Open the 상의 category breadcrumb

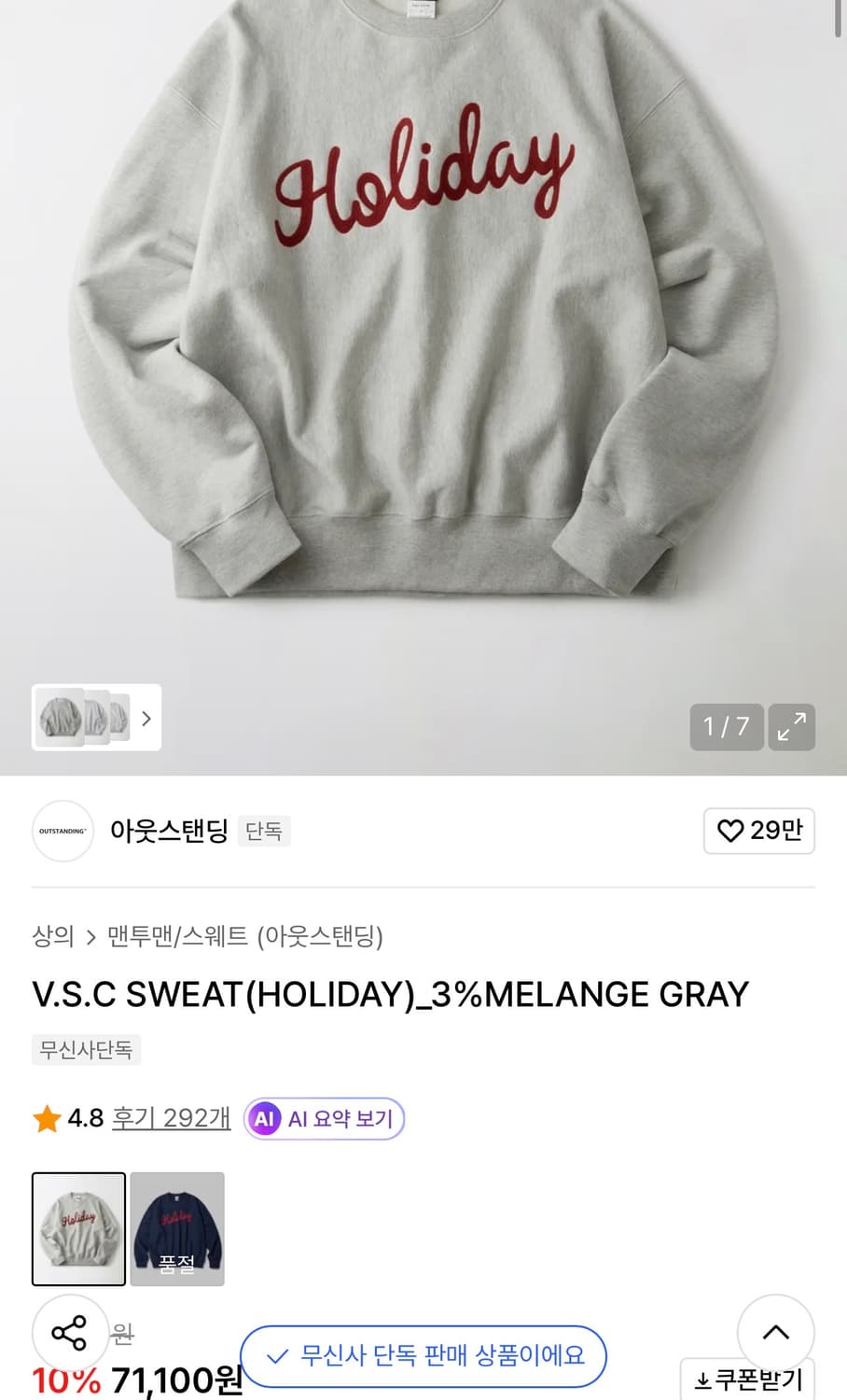51,938
